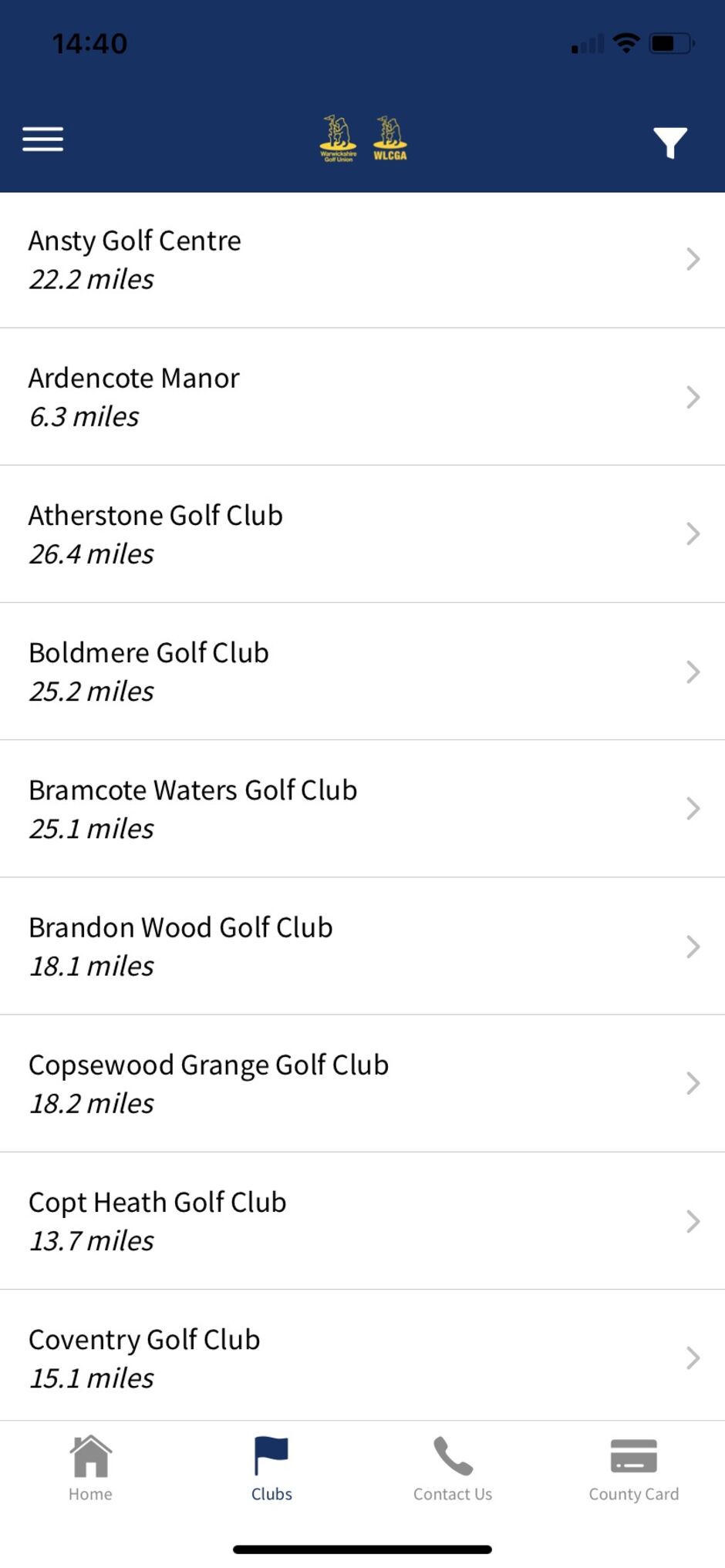Open Coventry Golf Club row

click(x=362, y=1356)
